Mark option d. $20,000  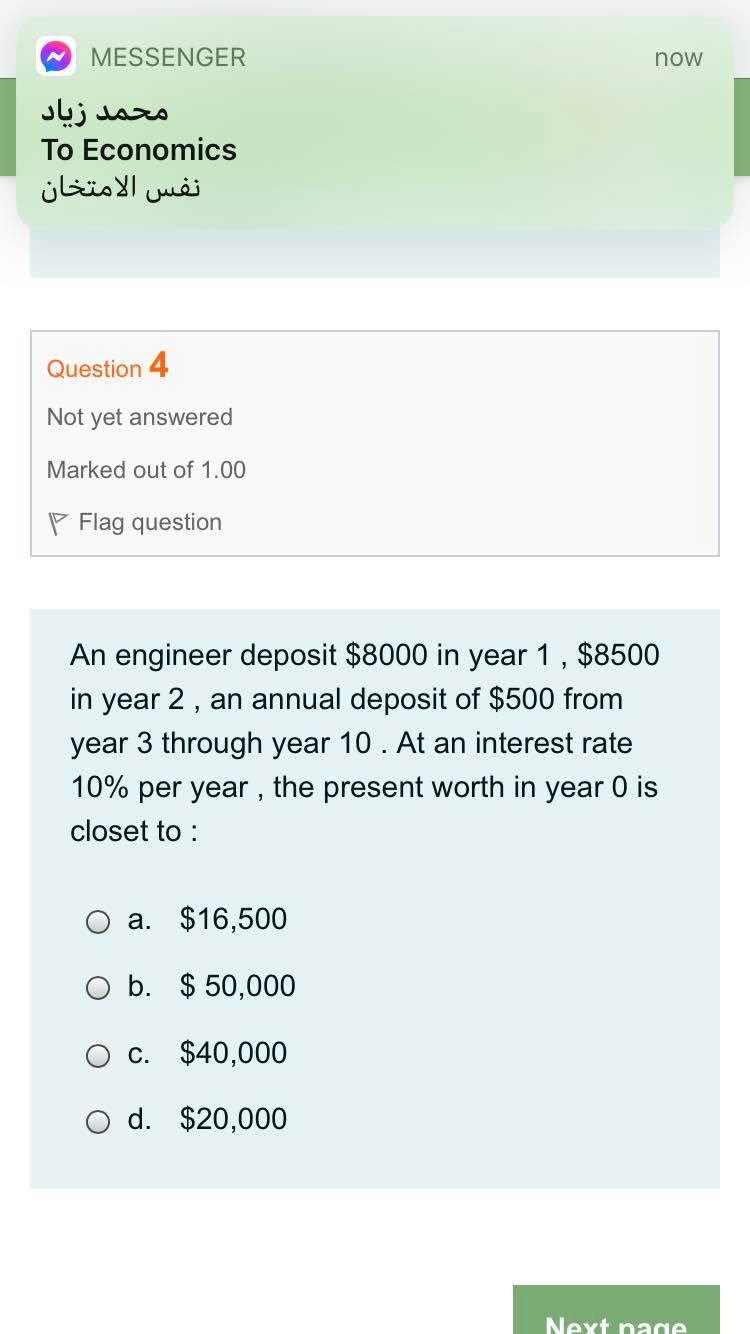pyautogui.click(x=98, y=1122)
